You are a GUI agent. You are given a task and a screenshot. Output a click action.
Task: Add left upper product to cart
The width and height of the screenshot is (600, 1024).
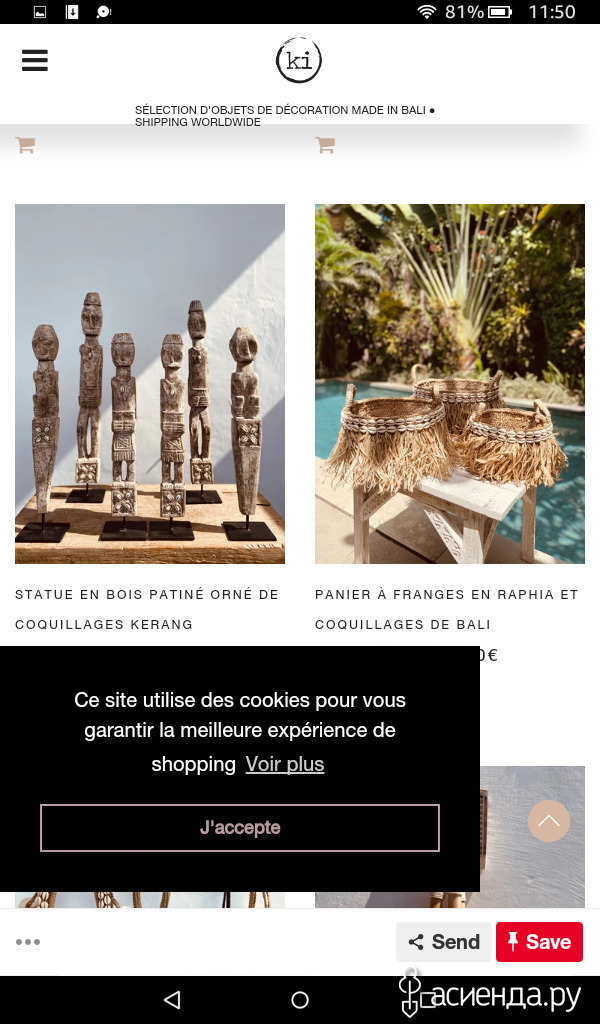point(25,145)
